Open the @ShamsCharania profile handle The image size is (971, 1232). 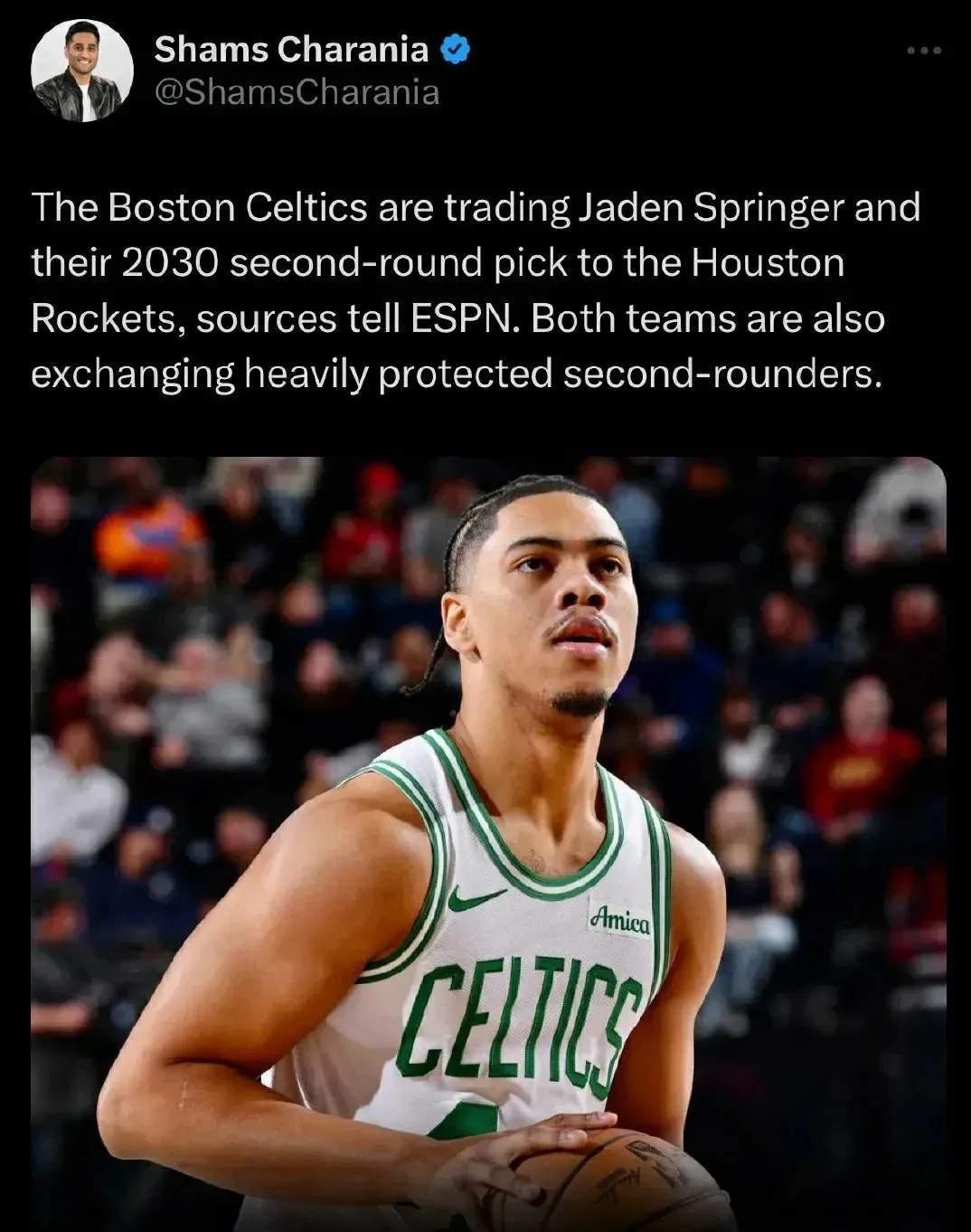tap(297, 92)
